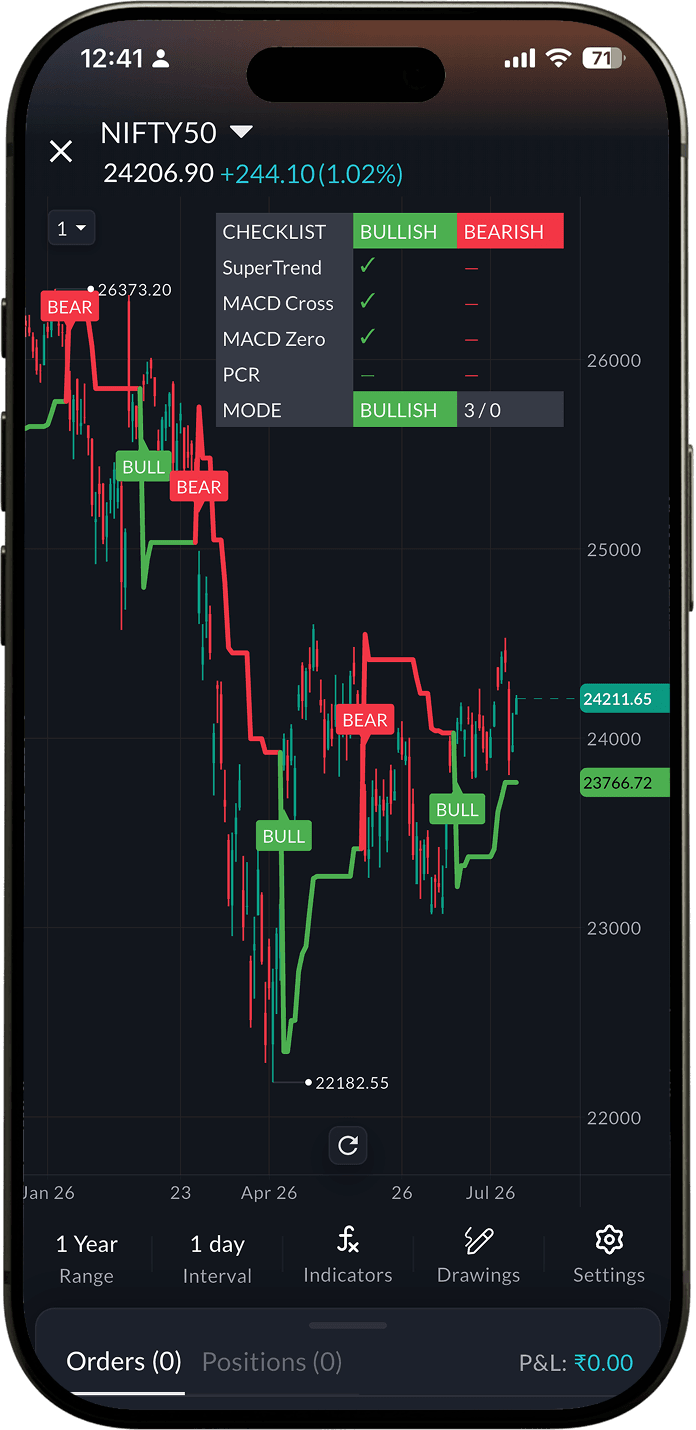Open the Drawings tools
Screen dimensions: 696x1430
(x=478, y=1257)
